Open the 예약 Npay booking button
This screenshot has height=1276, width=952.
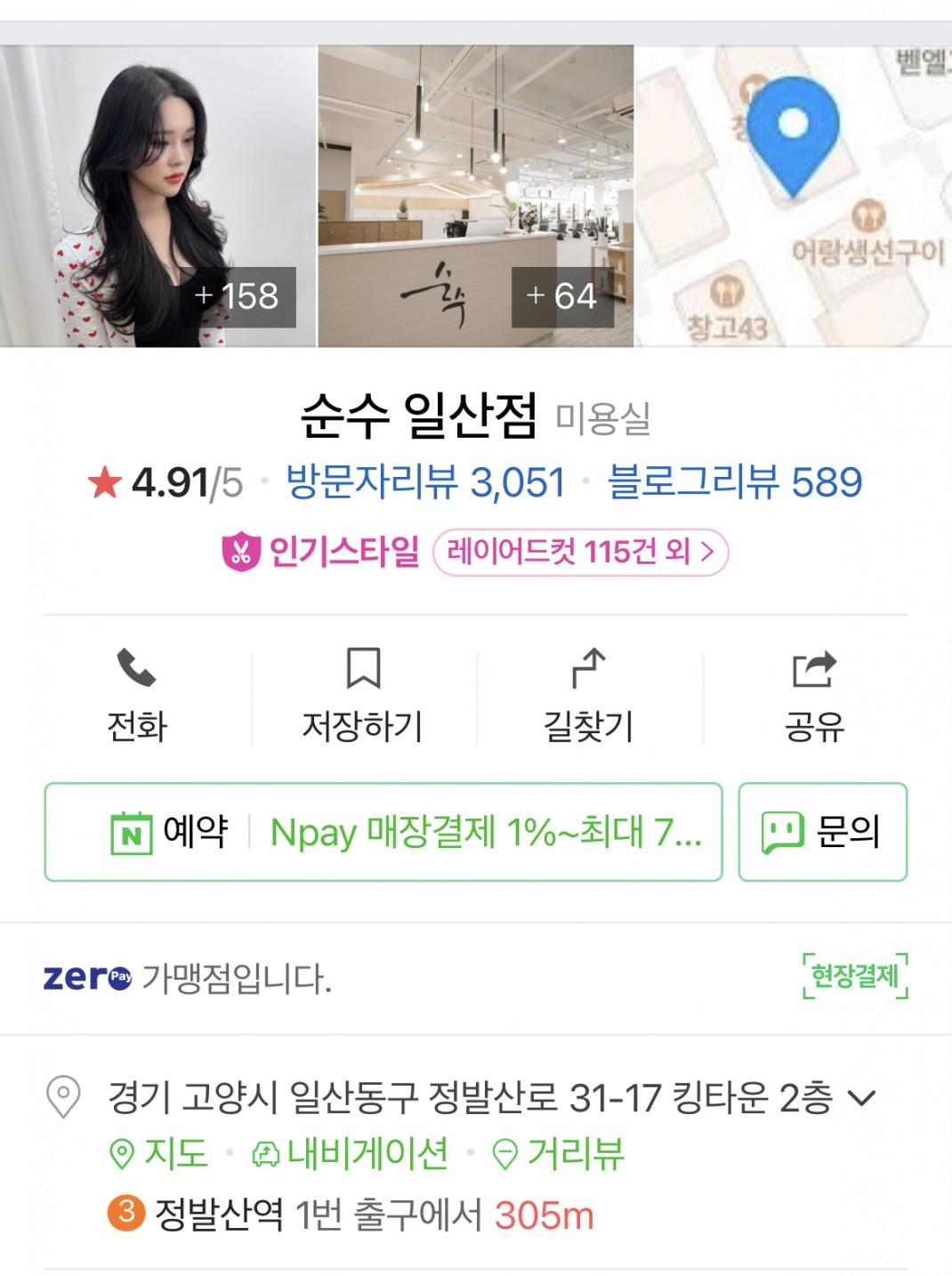coord(383,832)
